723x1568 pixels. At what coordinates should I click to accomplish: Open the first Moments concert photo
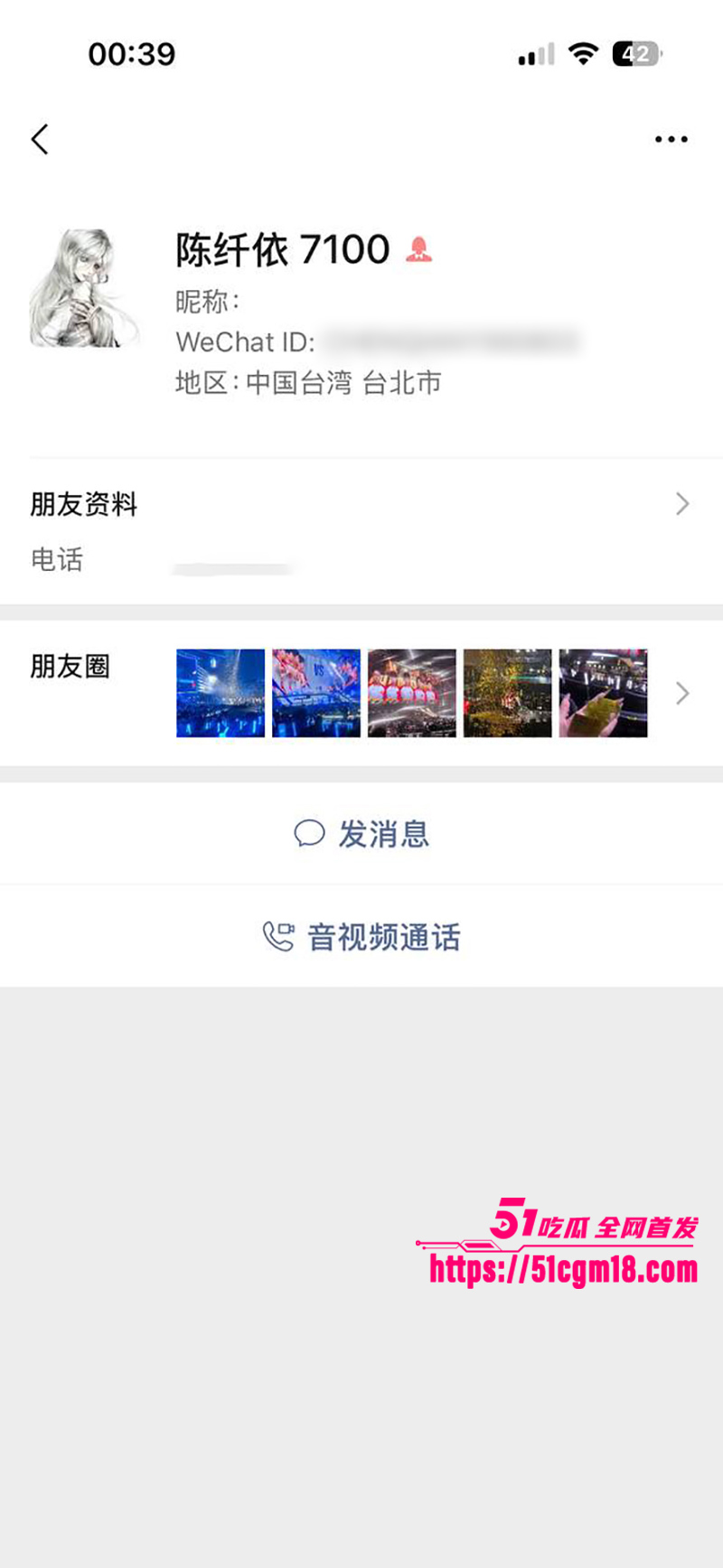click(220, 694)
